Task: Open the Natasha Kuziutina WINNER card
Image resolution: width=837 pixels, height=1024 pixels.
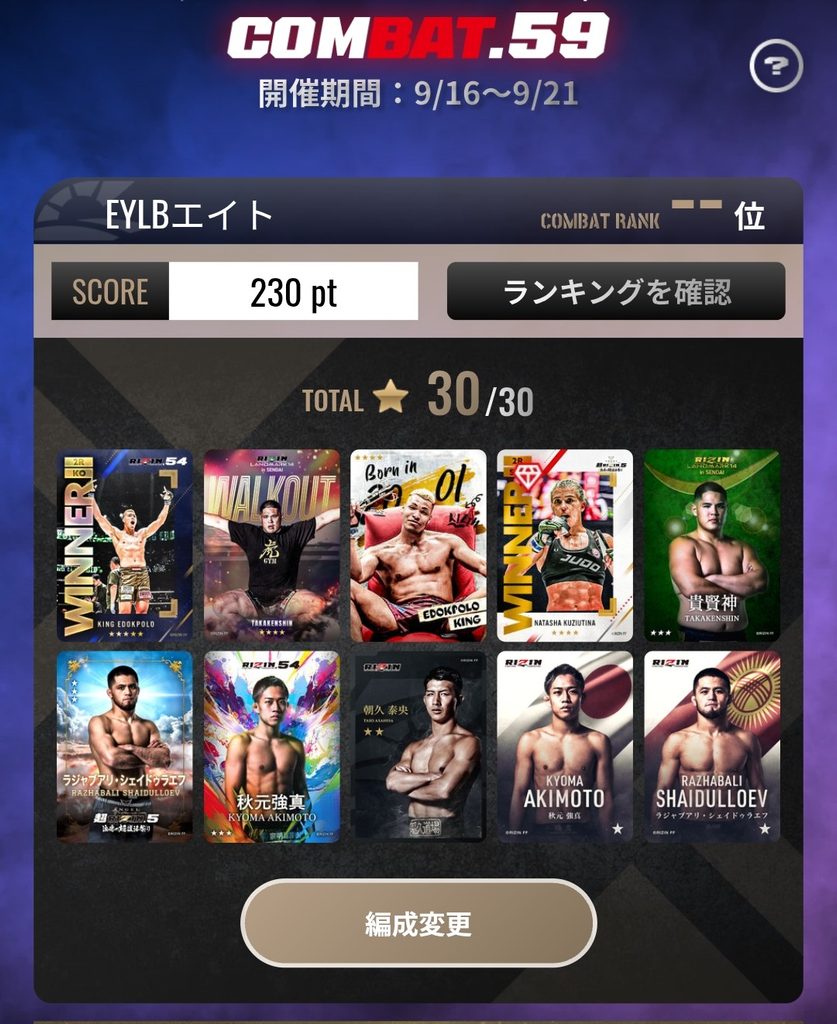Action: point(565,545)
